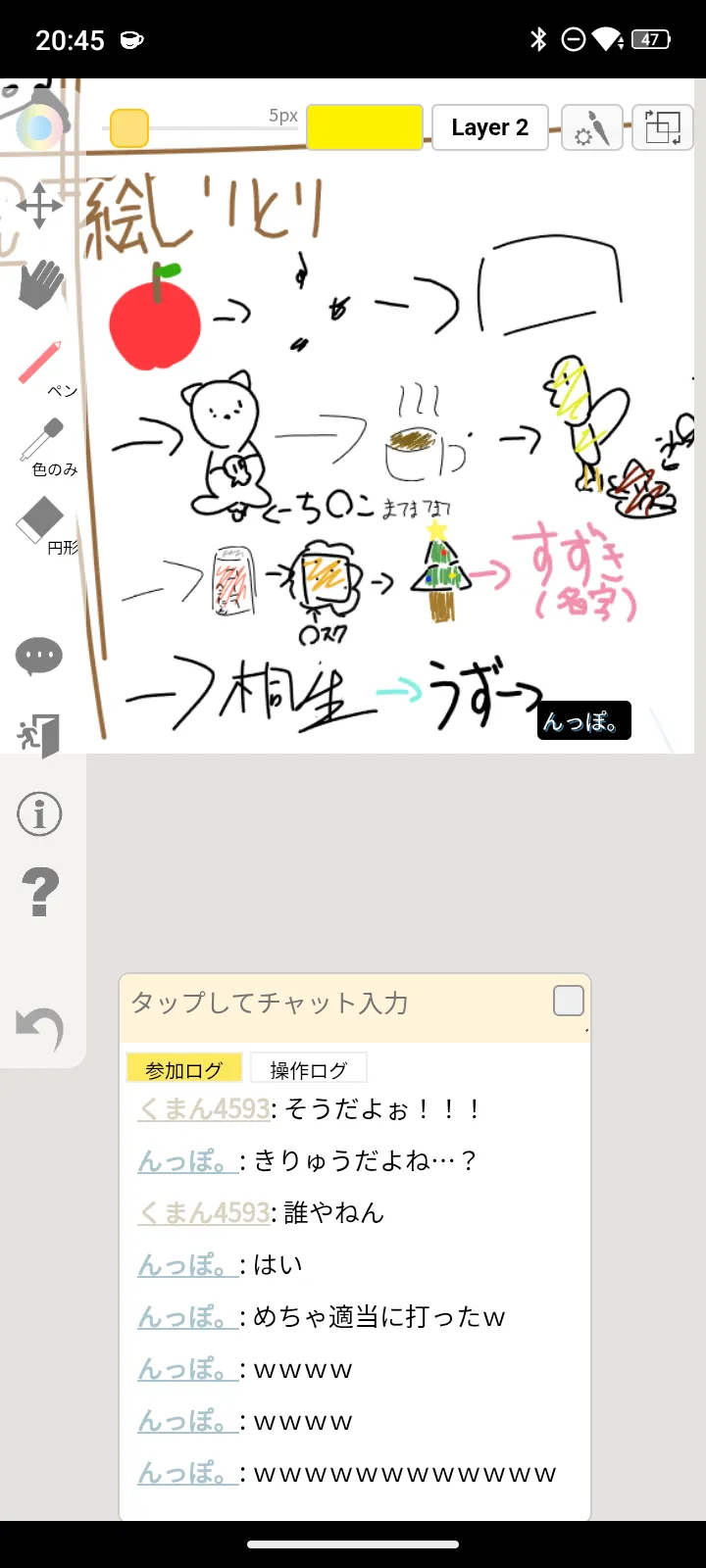This screenshot has height=1568, width=706.
Task: Open the help question mark
Action: click(x=39, y=892)
